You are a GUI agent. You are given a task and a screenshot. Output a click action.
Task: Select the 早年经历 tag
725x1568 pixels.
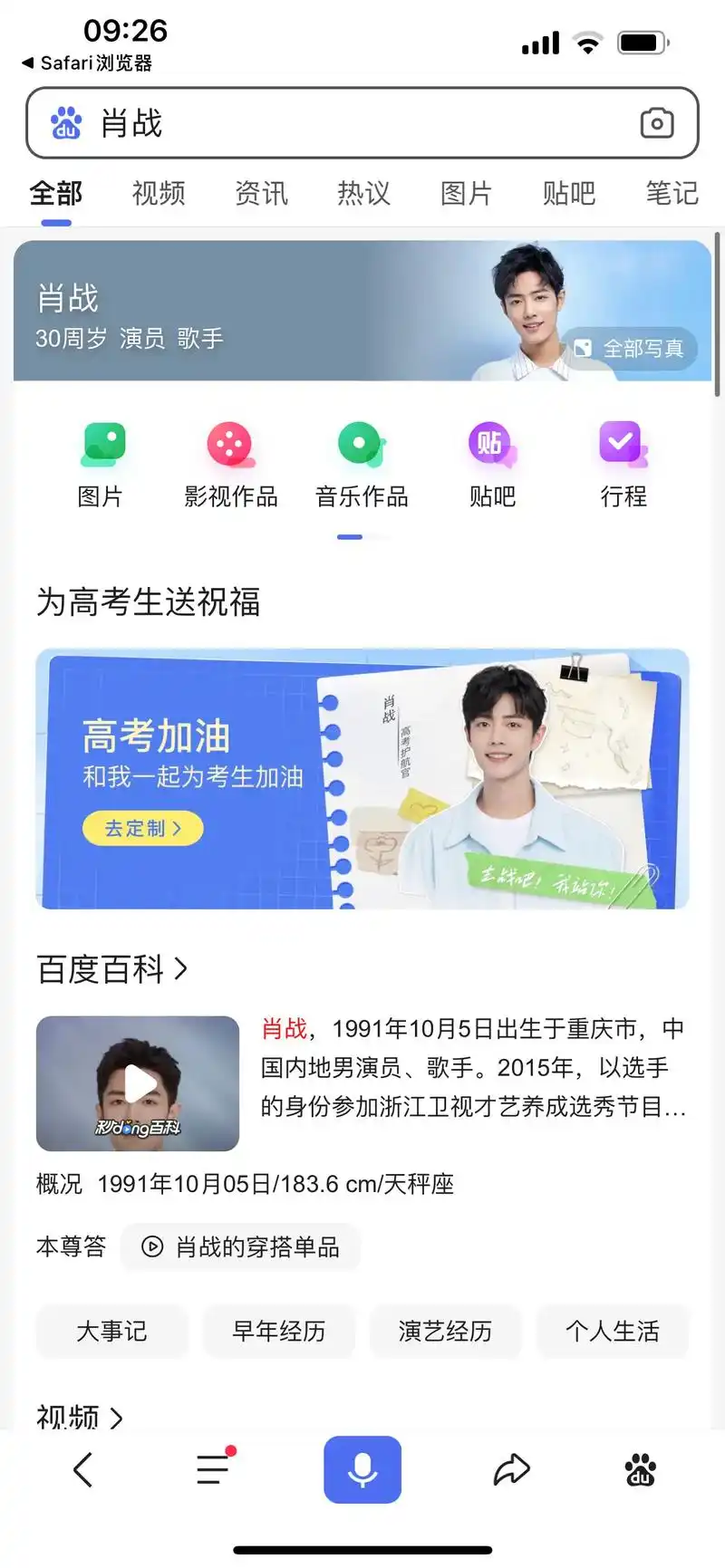pos(279,1332)
